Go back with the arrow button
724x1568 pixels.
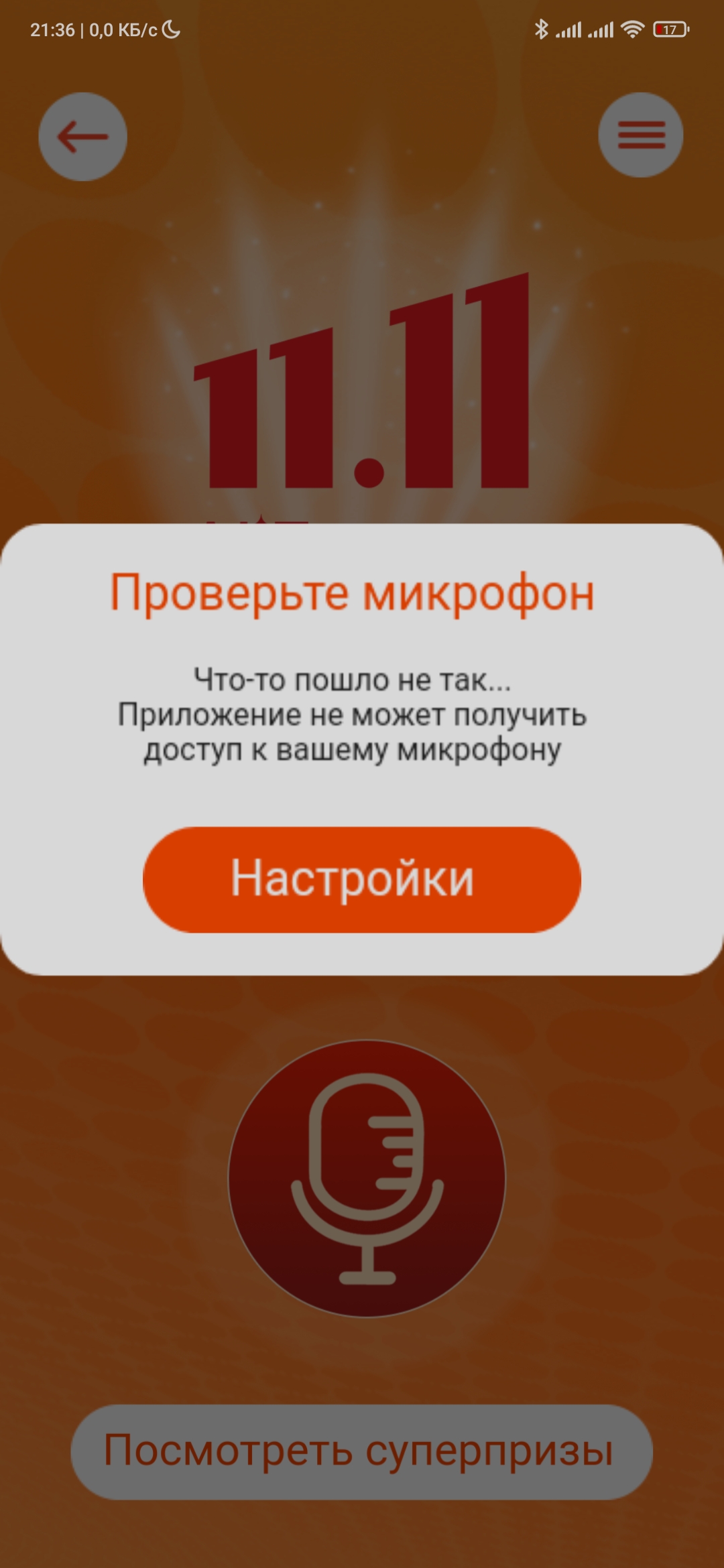coord(82,137)
